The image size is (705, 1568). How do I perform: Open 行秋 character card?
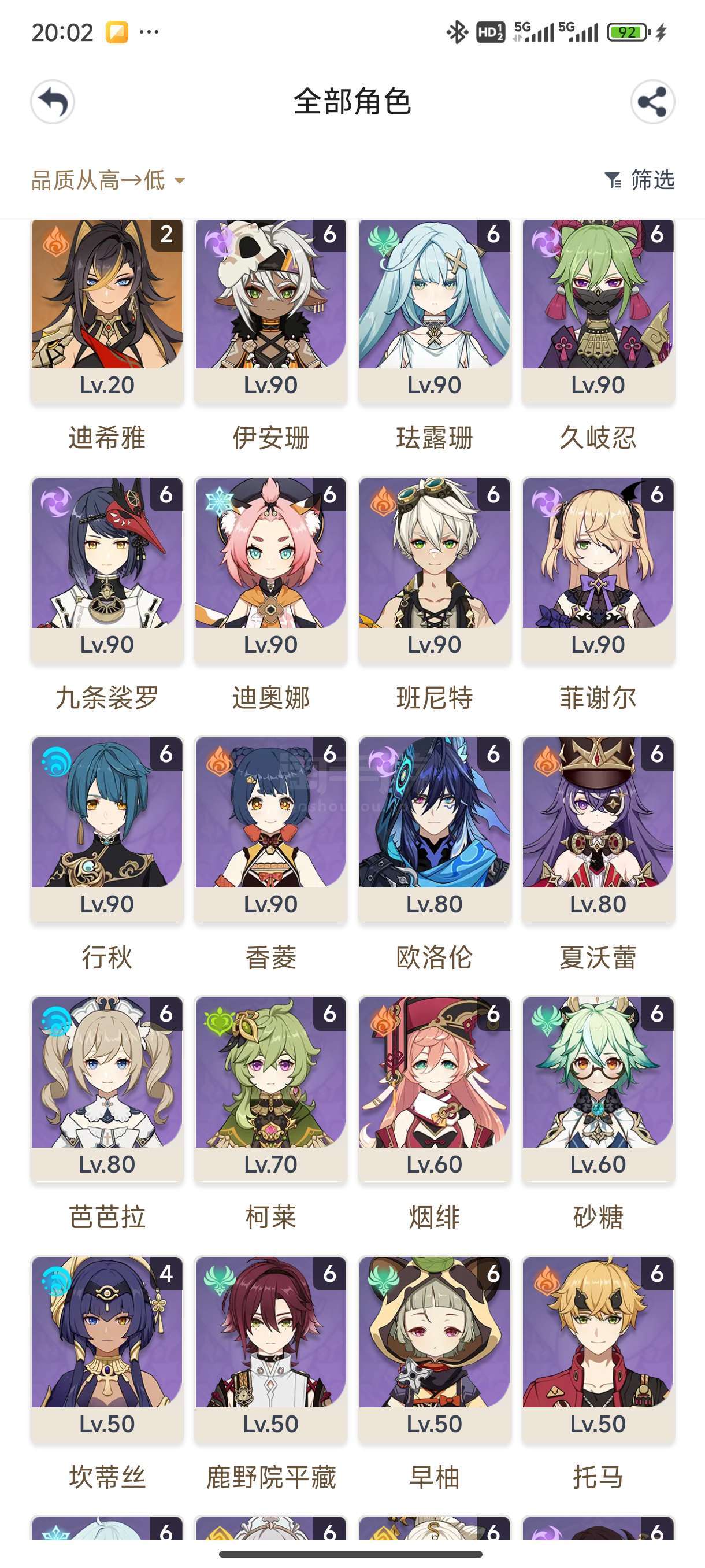(x=107, y=829)
